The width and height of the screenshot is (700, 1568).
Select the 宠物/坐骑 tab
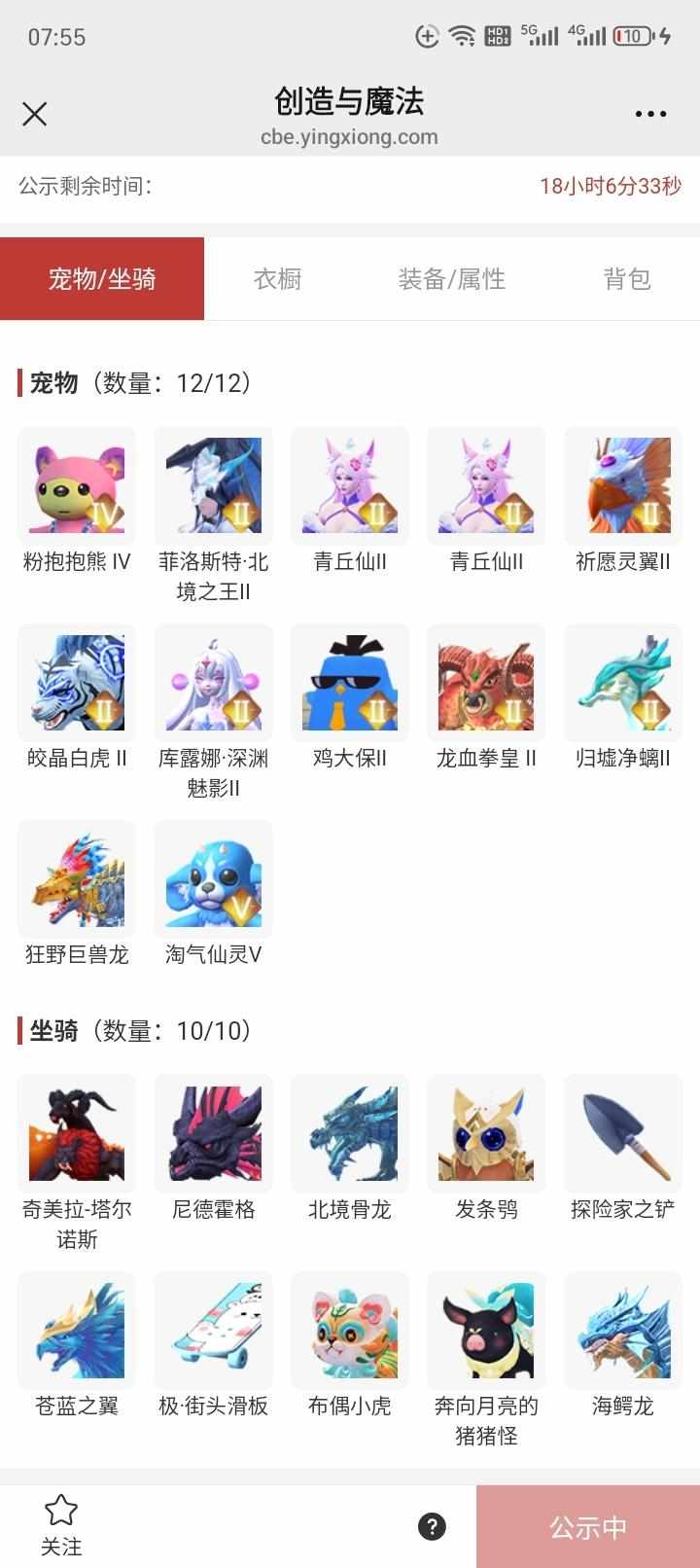point(102,279)
